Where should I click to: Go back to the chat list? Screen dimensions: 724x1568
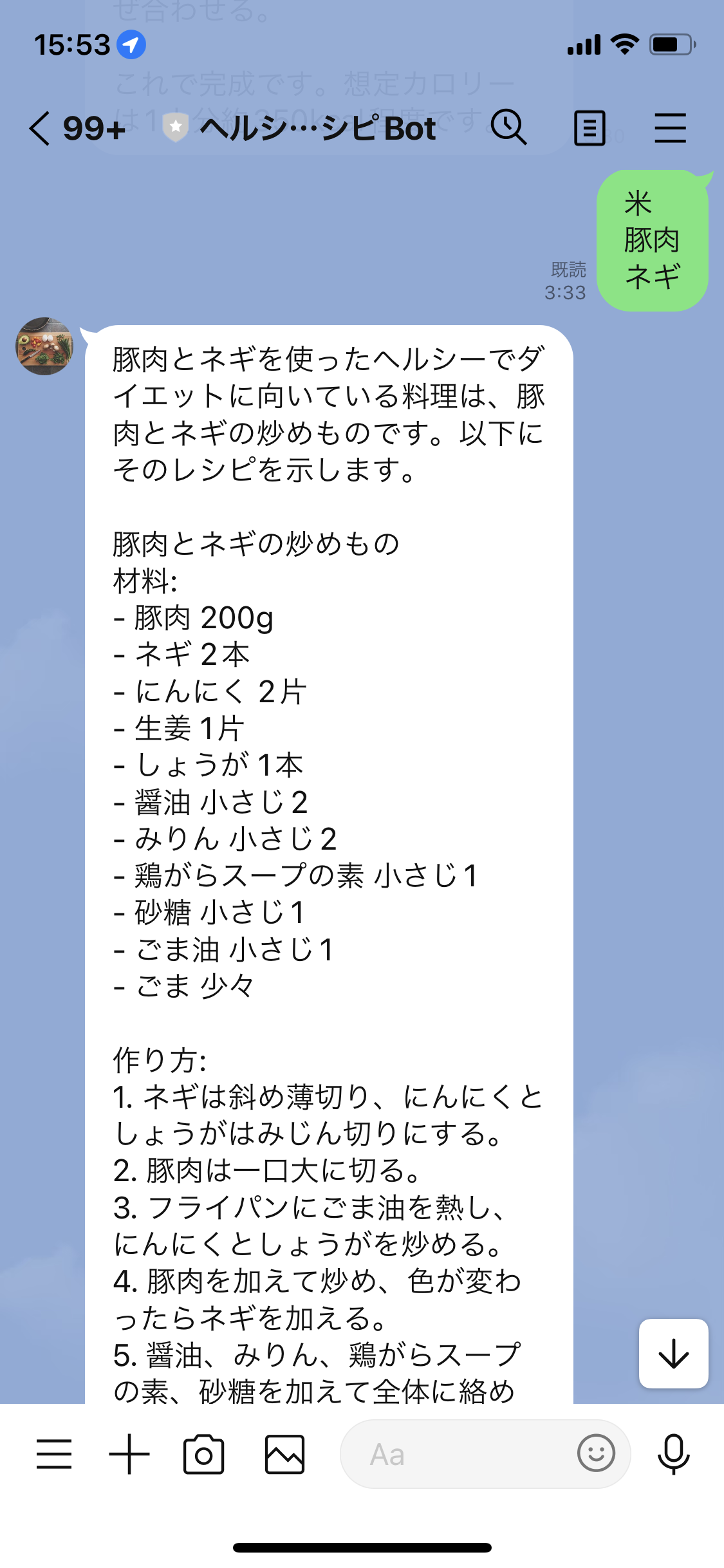40,128
